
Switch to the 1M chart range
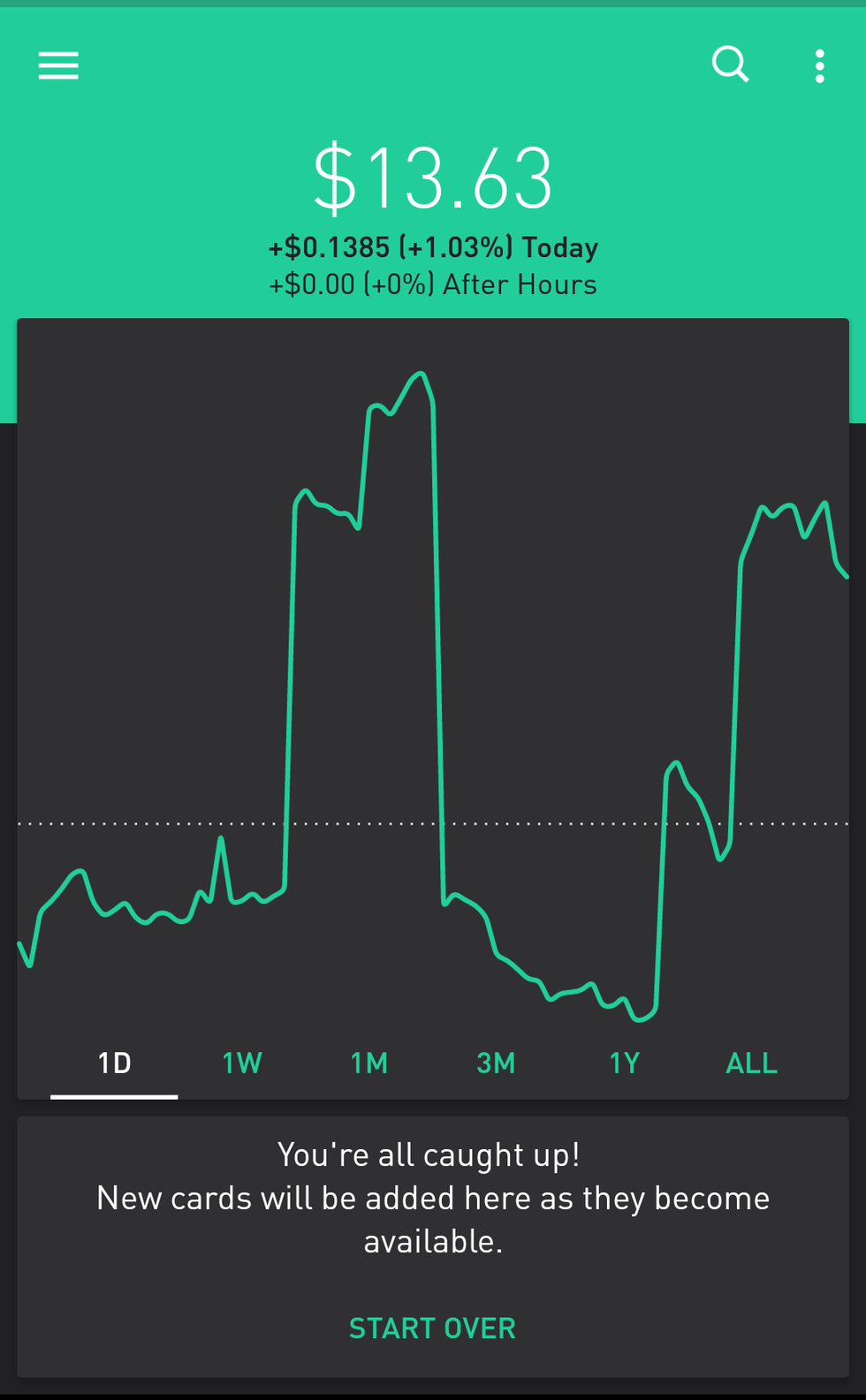(x=369, y=1063)
